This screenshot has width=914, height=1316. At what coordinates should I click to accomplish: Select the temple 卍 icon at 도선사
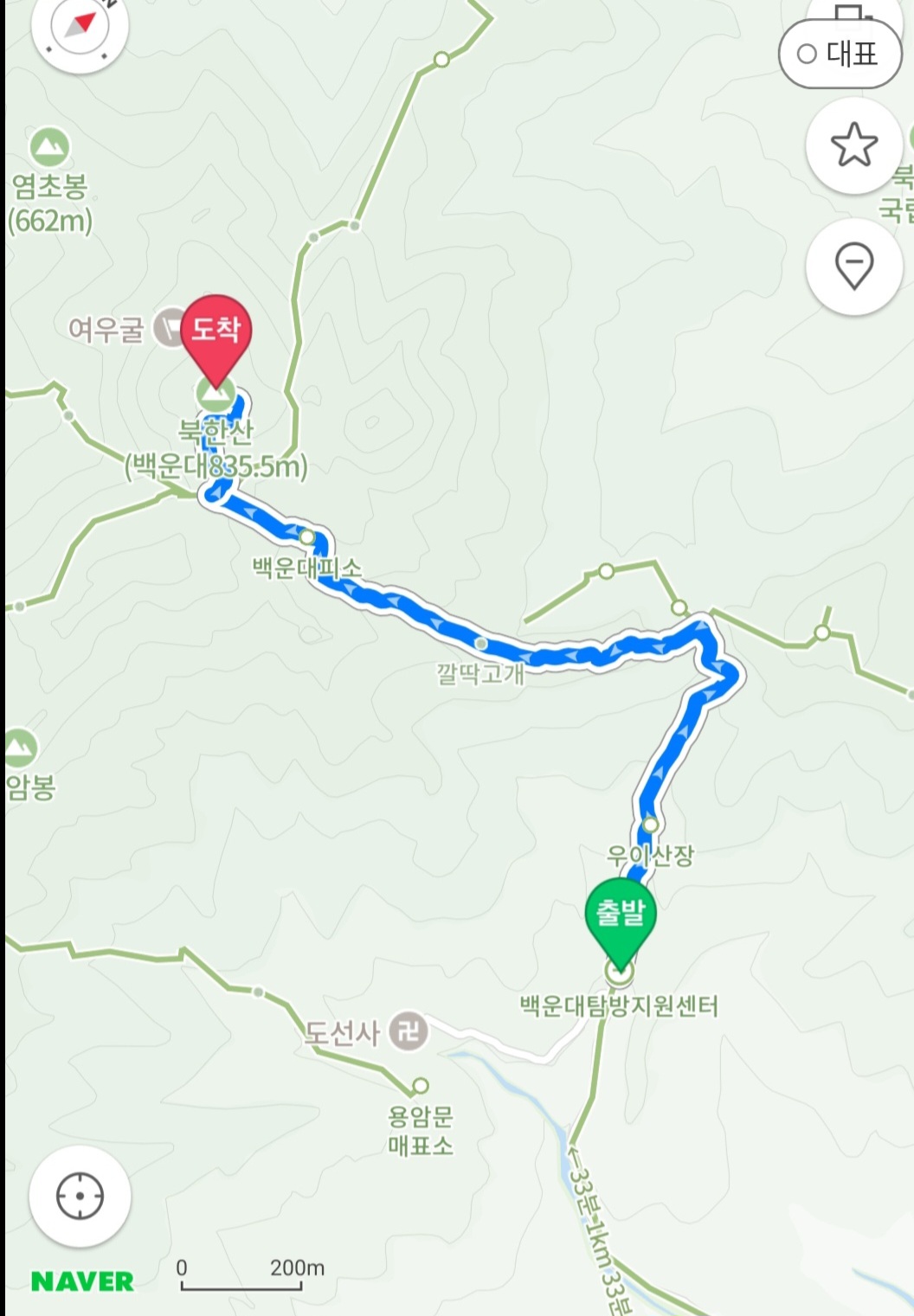409,1031
